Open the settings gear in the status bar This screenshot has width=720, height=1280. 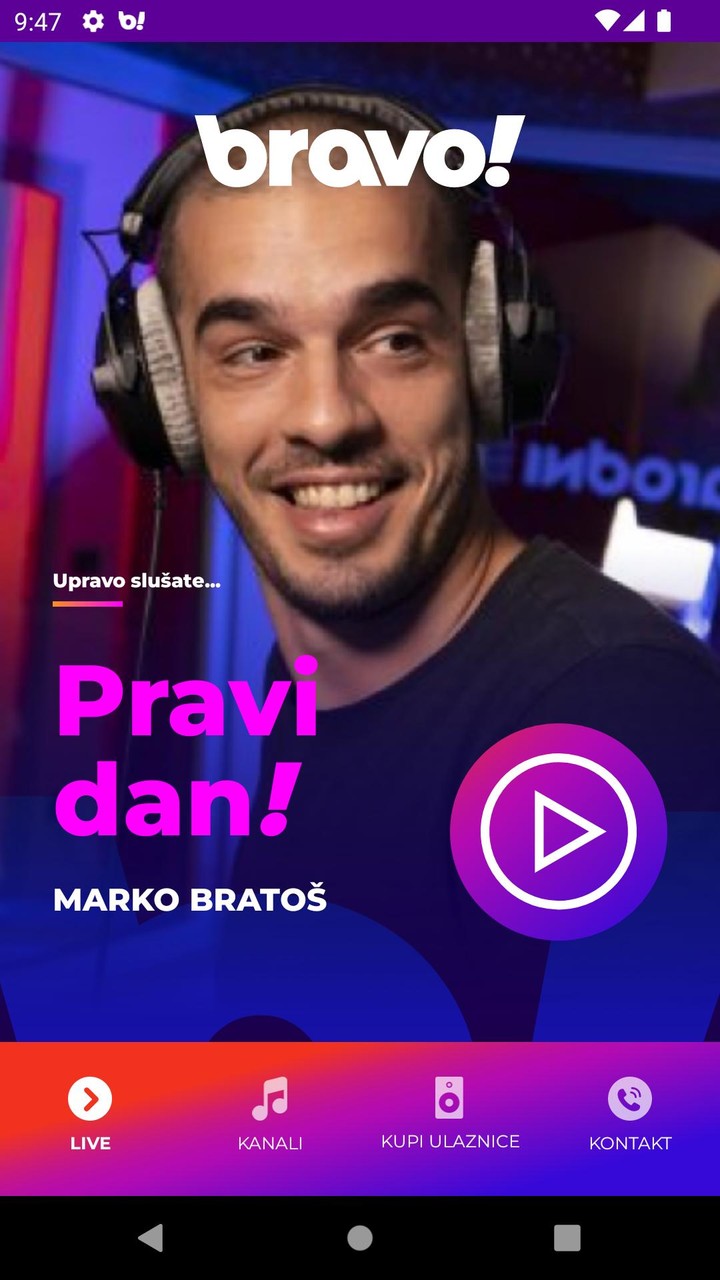pyautogui.click(x=92, y=19)
